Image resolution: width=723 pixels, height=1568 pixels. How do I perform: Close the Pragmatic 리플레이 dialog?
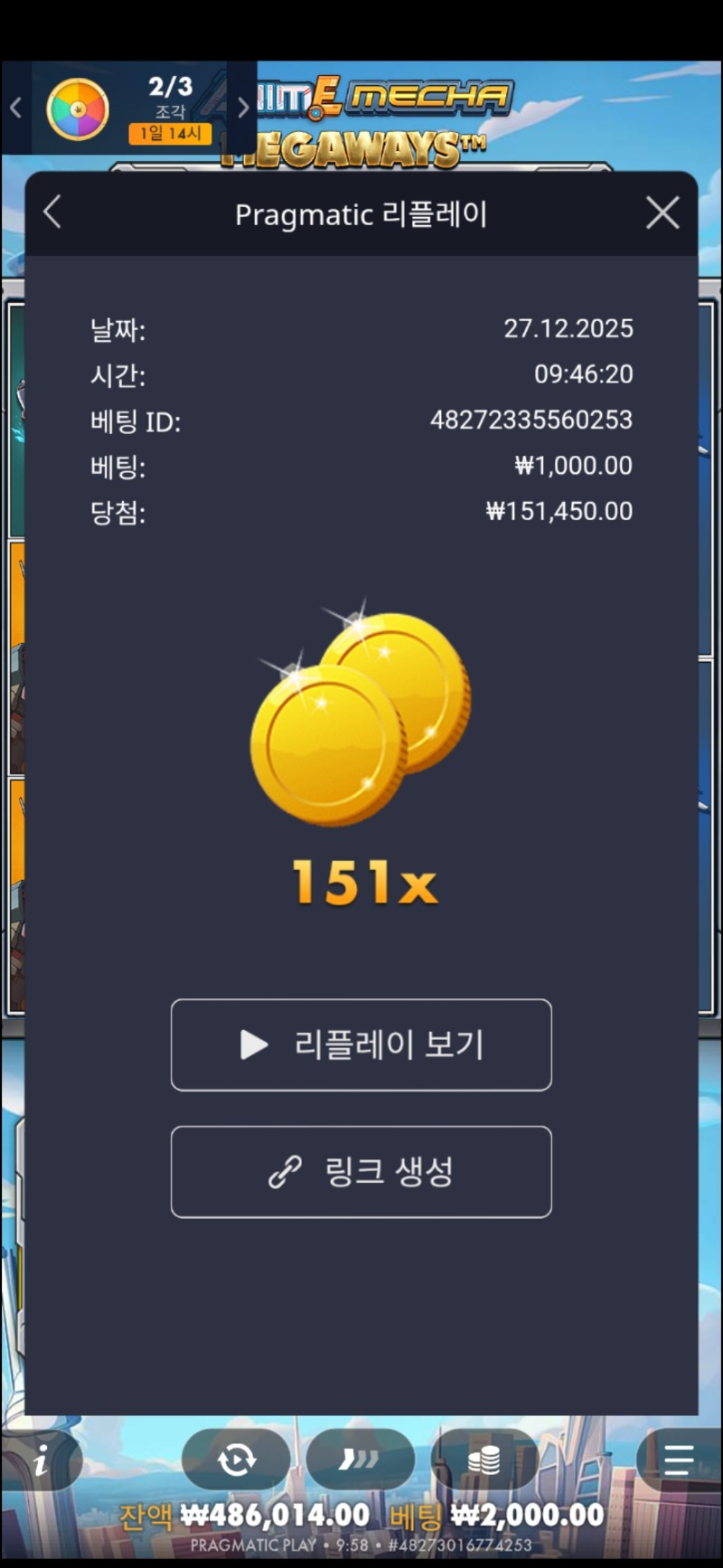[x=662, y=213]
